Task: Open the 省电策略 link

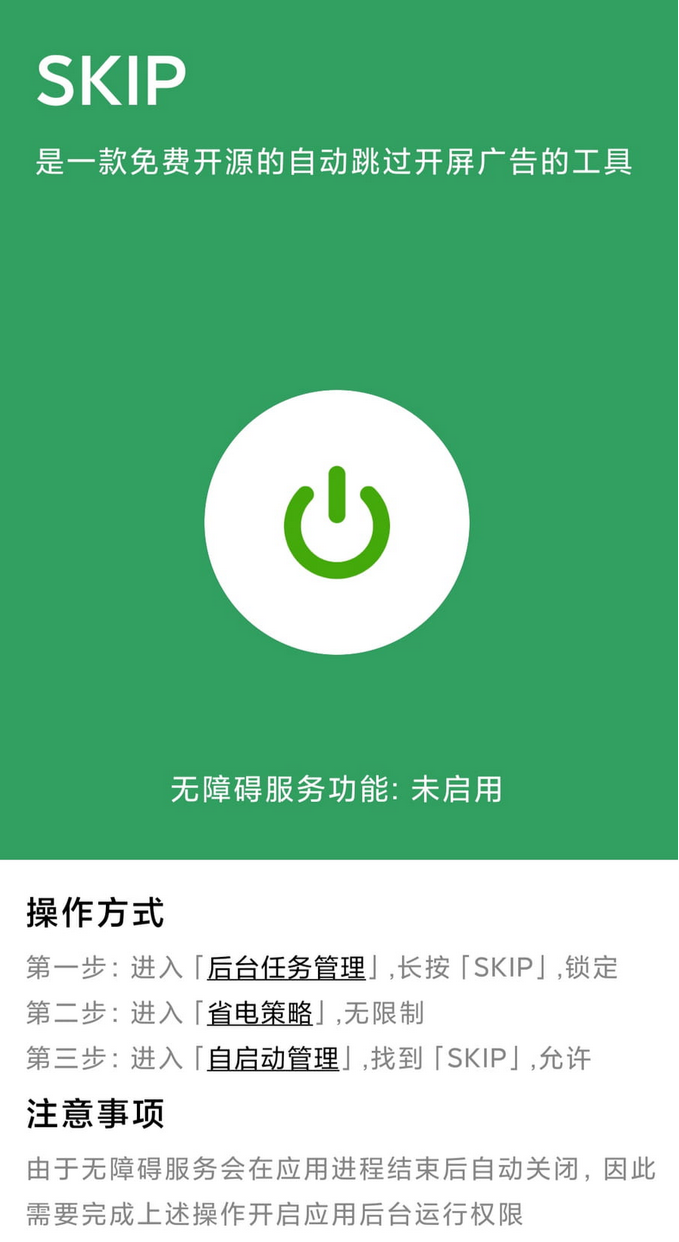Action: 260,1014
